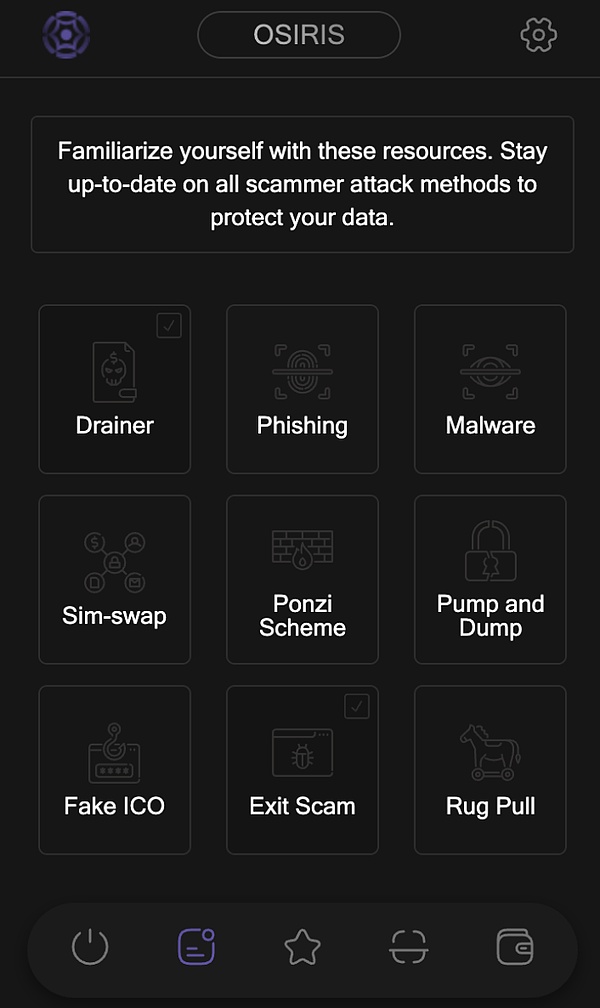Open the Phishing resource card

point(302,389)
